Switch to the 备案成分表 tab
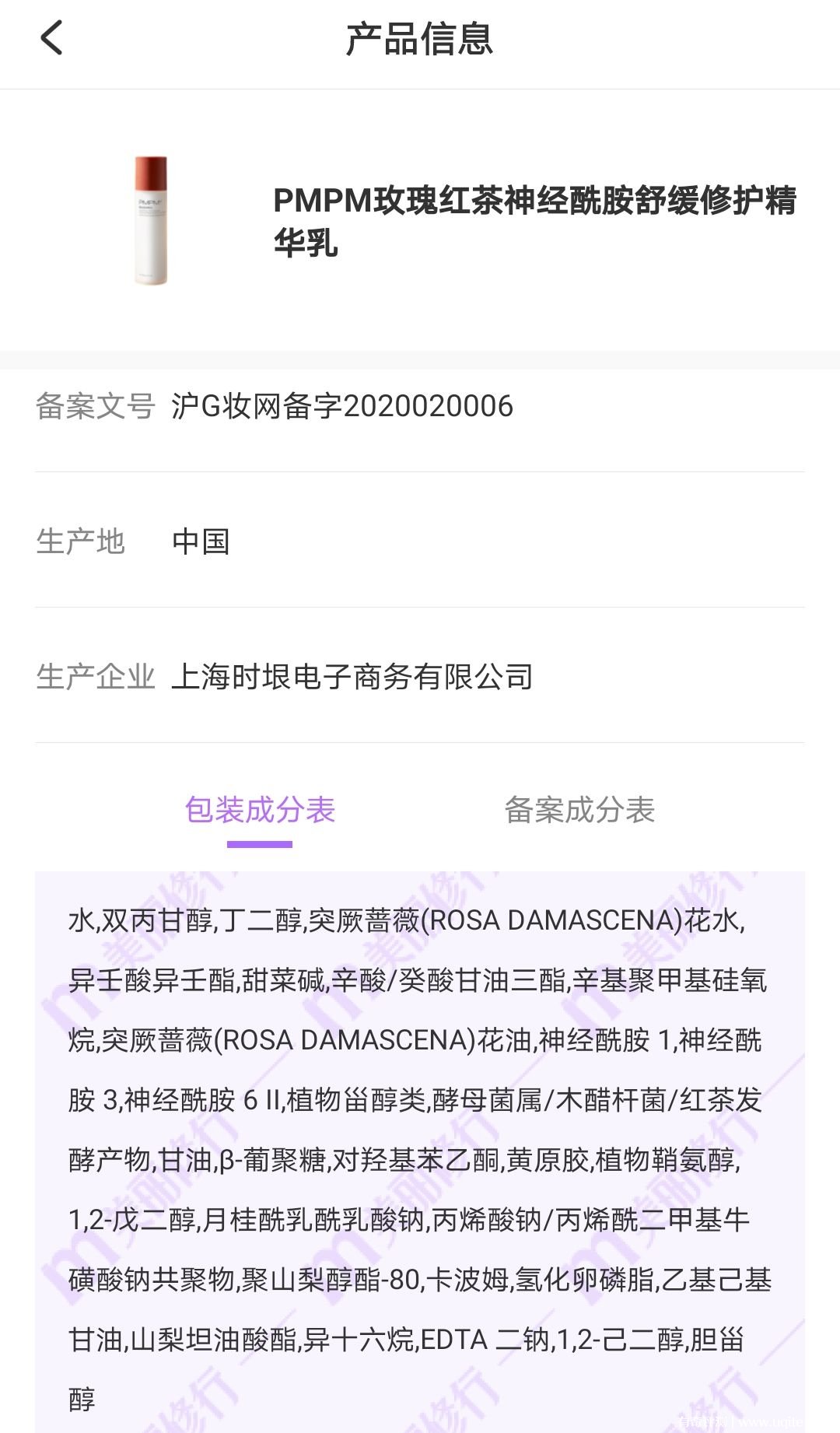This screenshot has height=1433, width=840. pyautogui.click(x=579, y=811)
